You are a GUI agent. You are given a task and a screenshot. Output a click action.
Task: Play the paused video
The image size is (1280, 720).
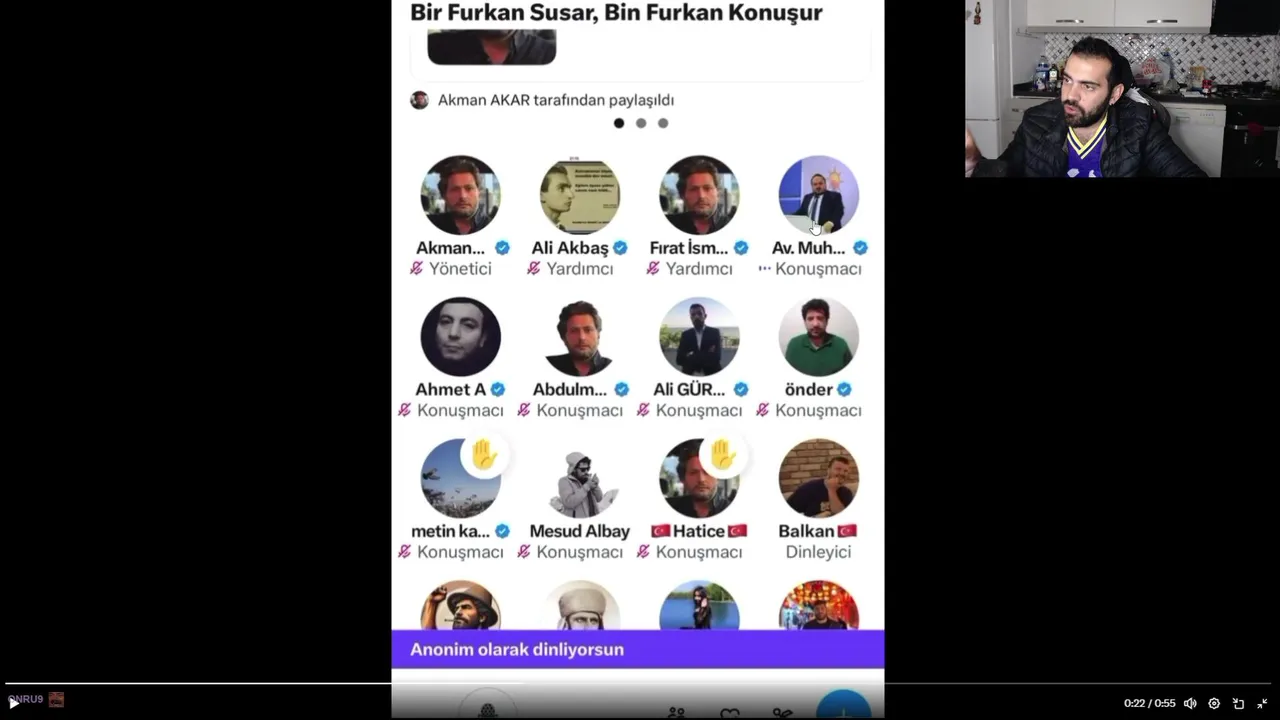click(x=14, y=703)
